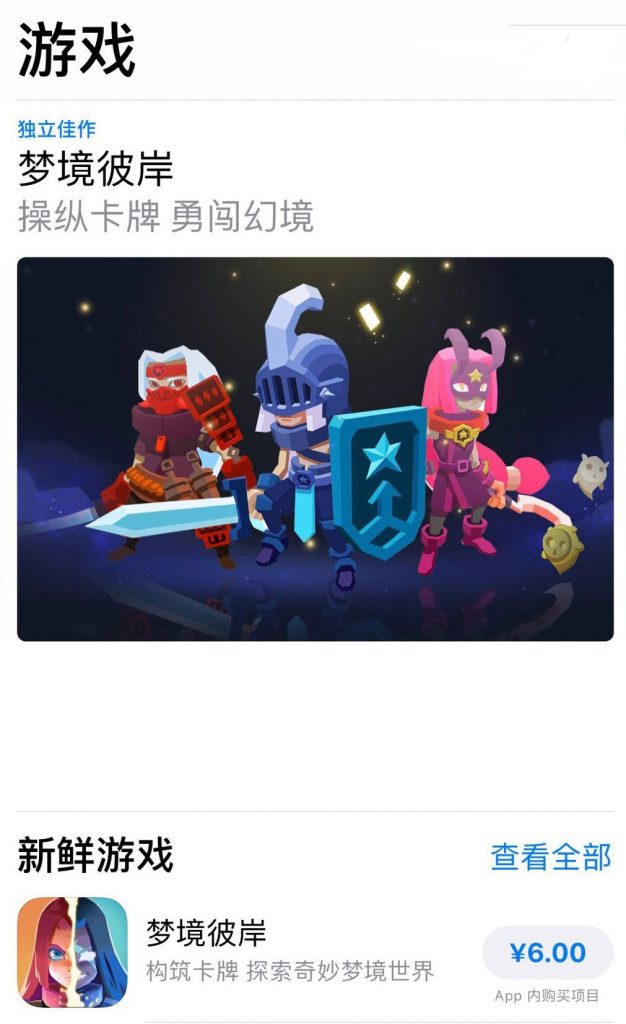The image size is (626, 1024).
Task: Open the 梦境彼岸 featured banner card
Action: [x=315, y=448]
